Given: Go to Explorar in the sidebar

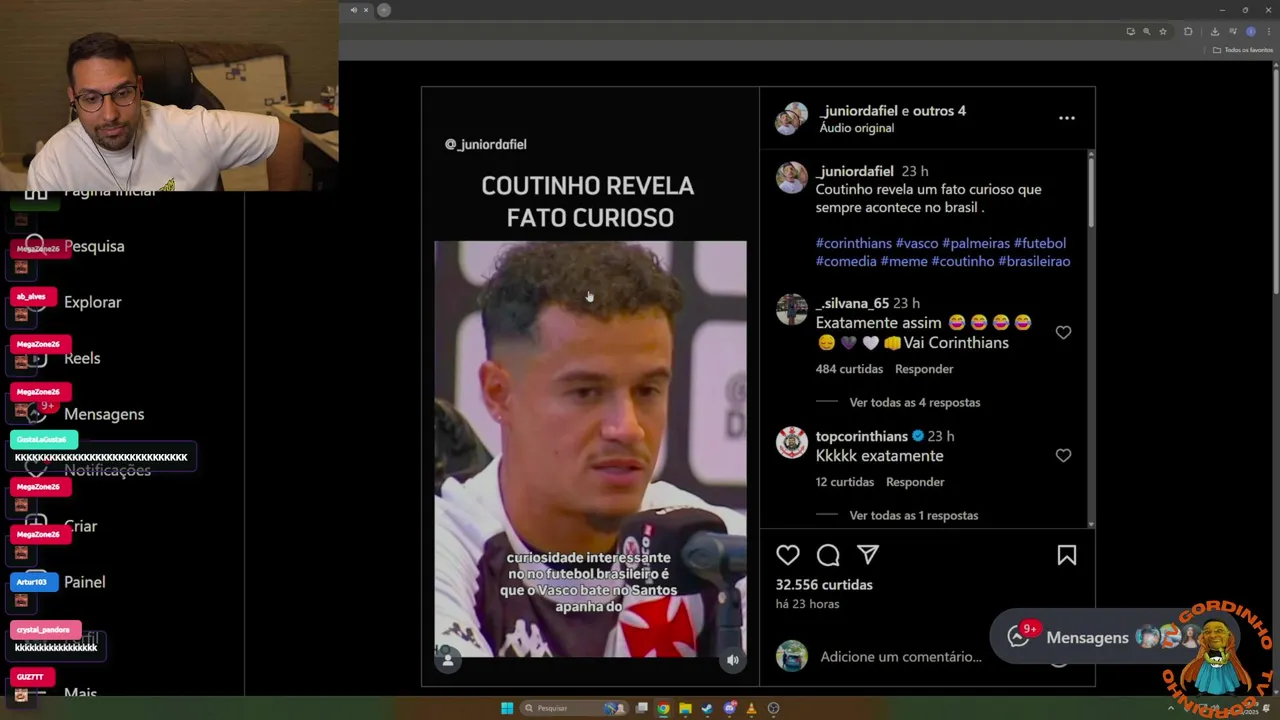Looking at the screenshot, I should coord(92,302).
